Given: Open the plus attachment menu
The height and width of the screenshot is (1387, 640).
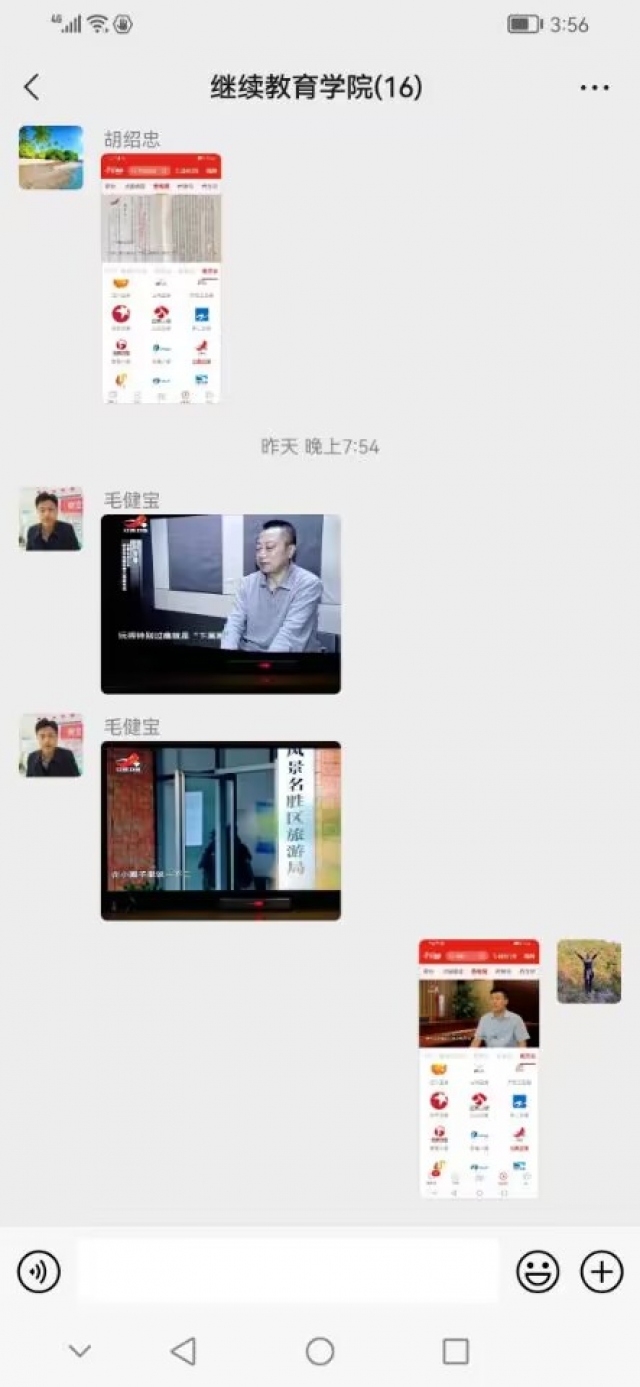Looking at the screenshot, I should 602,1272.
